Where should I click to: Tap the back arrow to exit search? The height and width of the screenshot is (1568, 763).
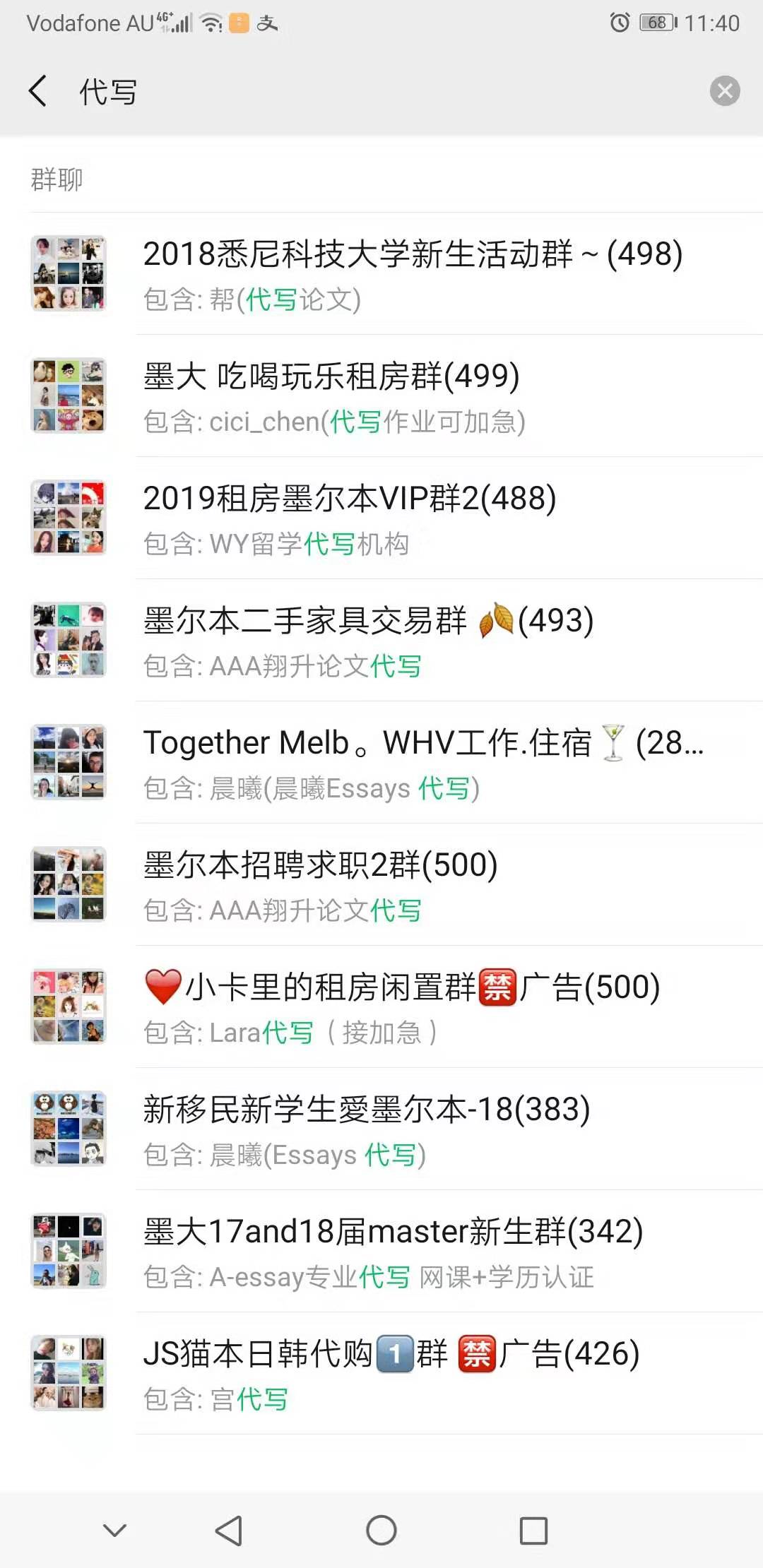click(x=38, y=91)
